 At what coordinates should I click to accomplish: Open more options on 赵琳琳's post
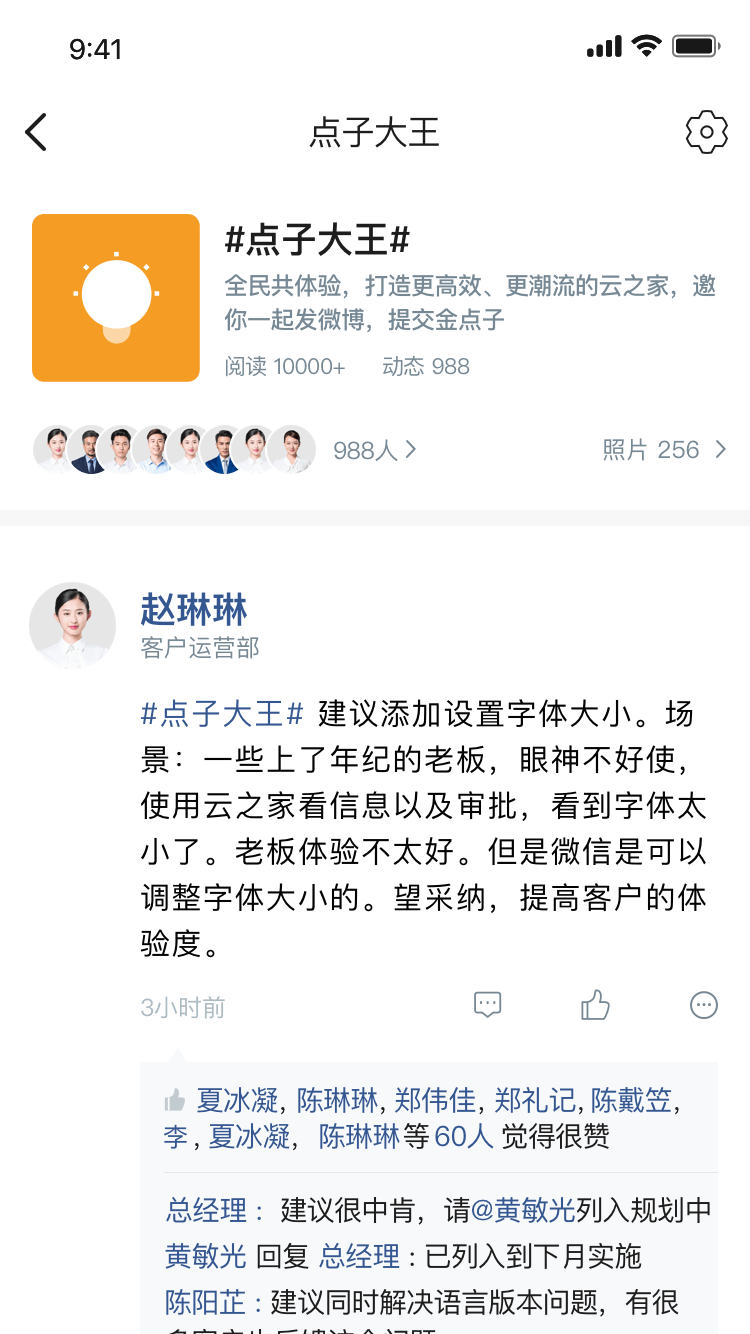[704, 1005]
